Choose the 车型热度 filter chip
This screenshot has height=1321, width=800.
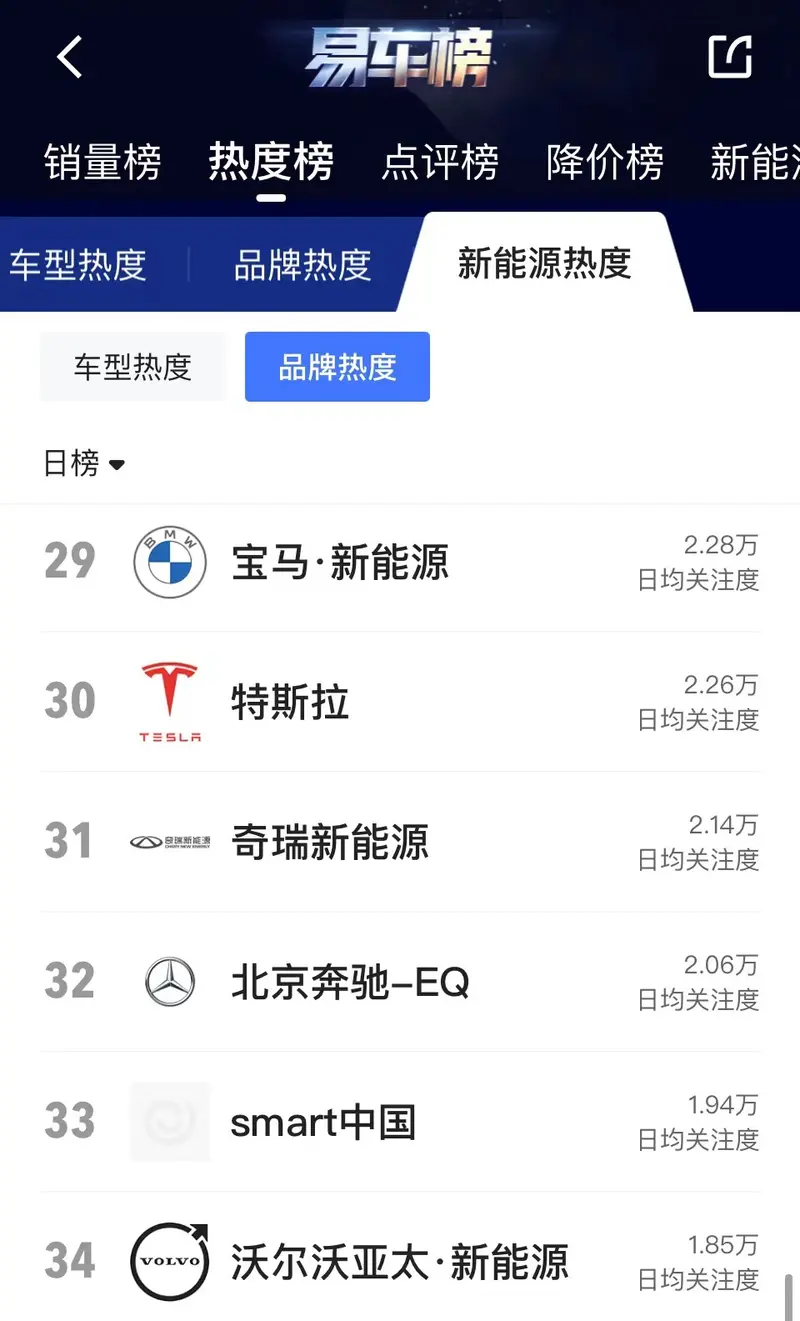[133, 367]
